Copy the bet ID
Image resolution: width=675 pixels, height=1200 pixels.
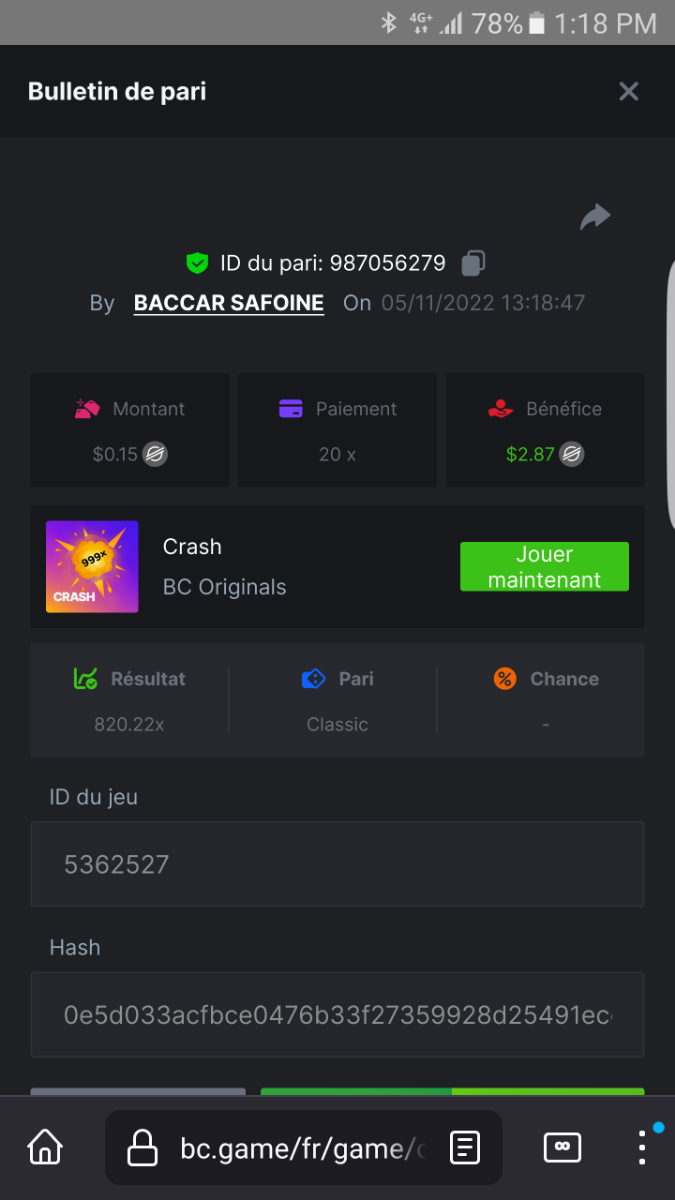click(x=473, y=264)
